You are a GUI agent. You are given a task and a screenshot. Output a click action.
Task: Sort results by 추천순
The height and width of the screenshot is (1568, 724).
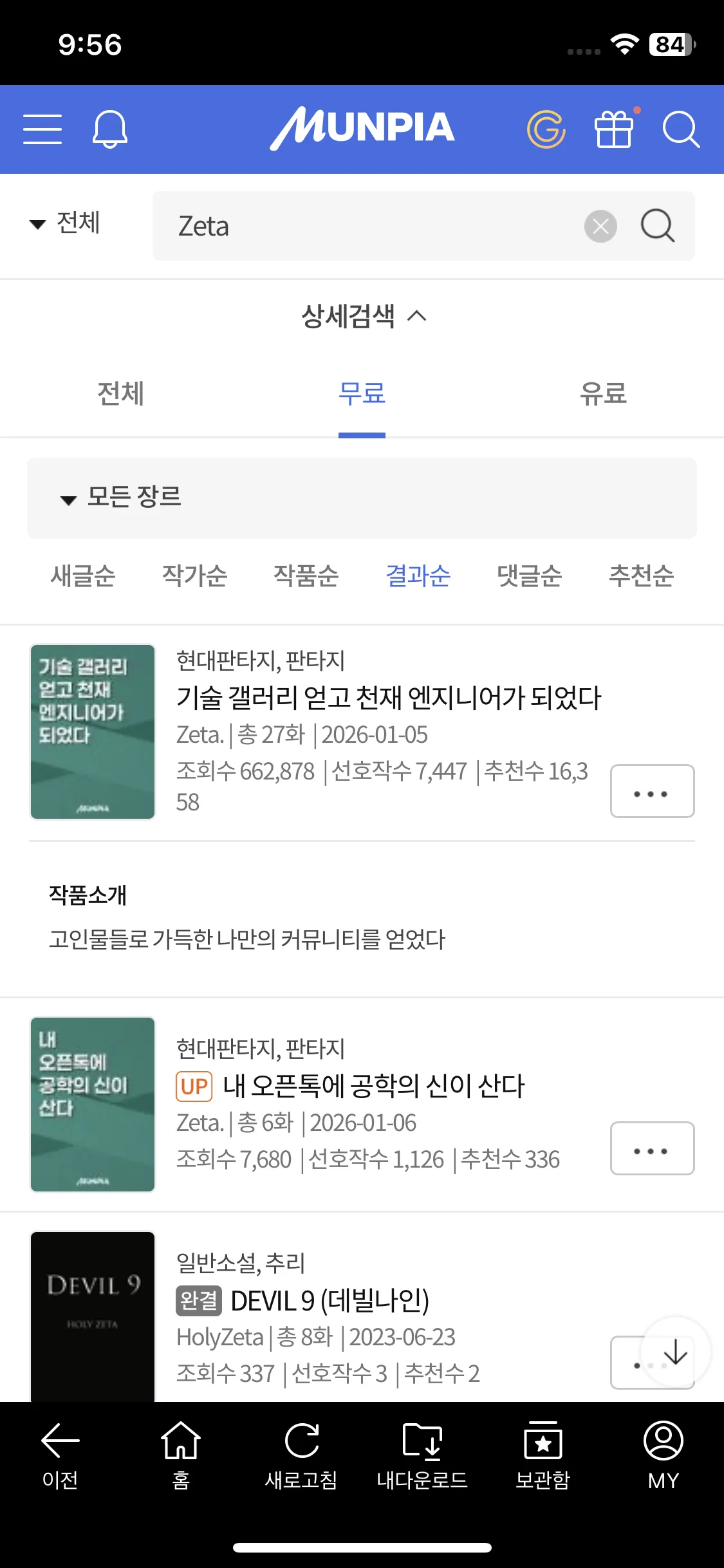tap(641, 575)
